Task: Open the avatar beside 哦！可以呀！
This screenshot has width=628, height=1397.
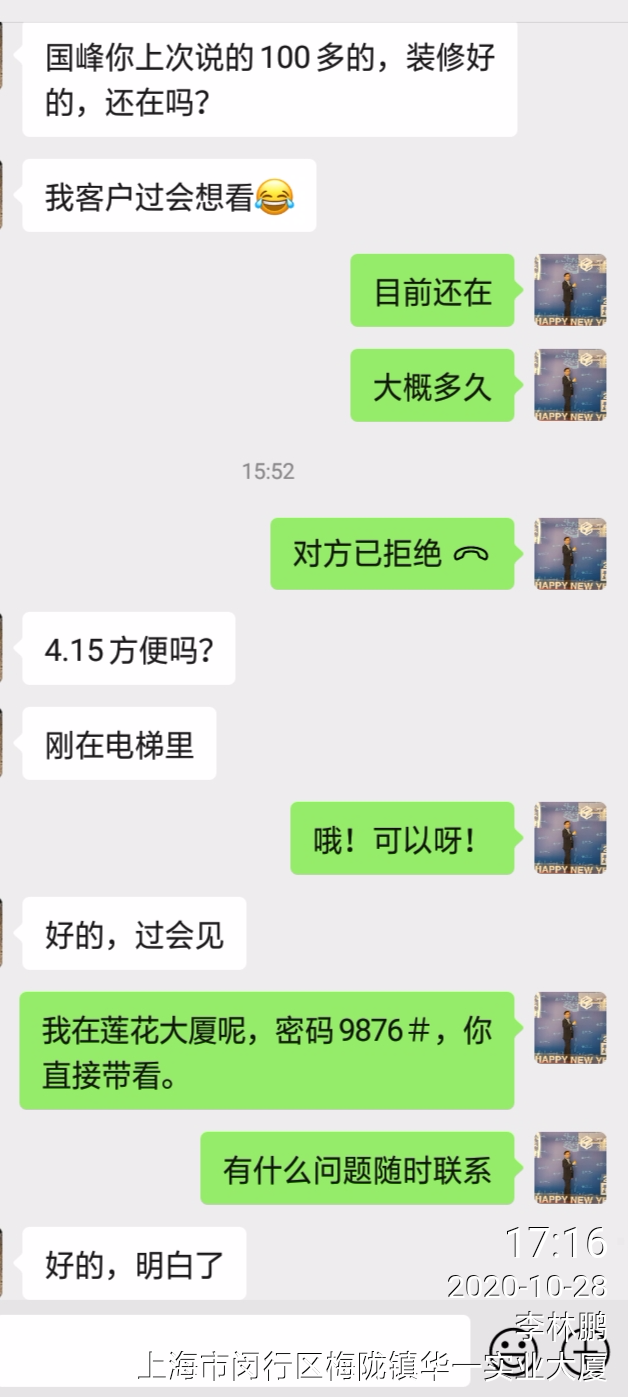Action: pos(570,838)
